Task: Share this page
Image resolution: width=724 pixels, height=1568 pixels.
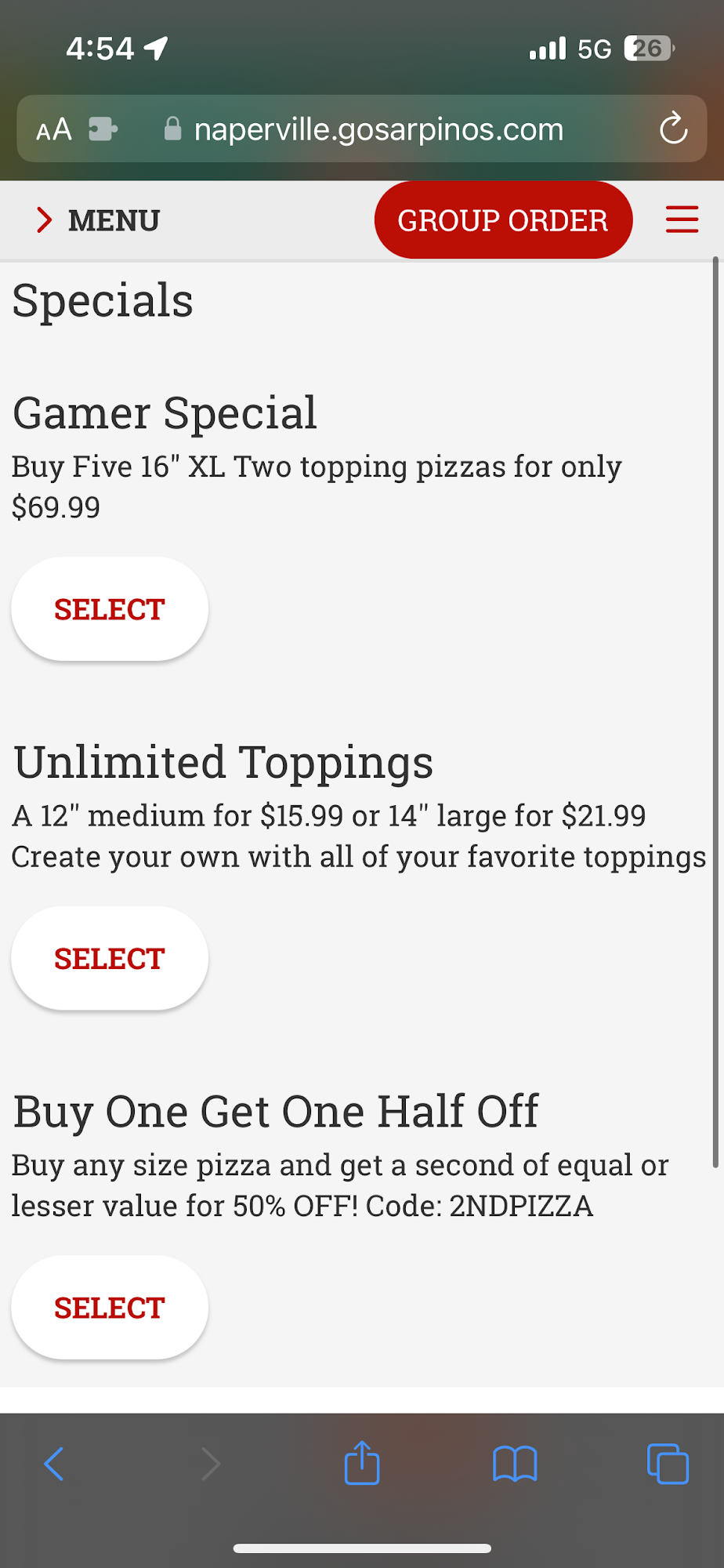Action: (362, 1463)
